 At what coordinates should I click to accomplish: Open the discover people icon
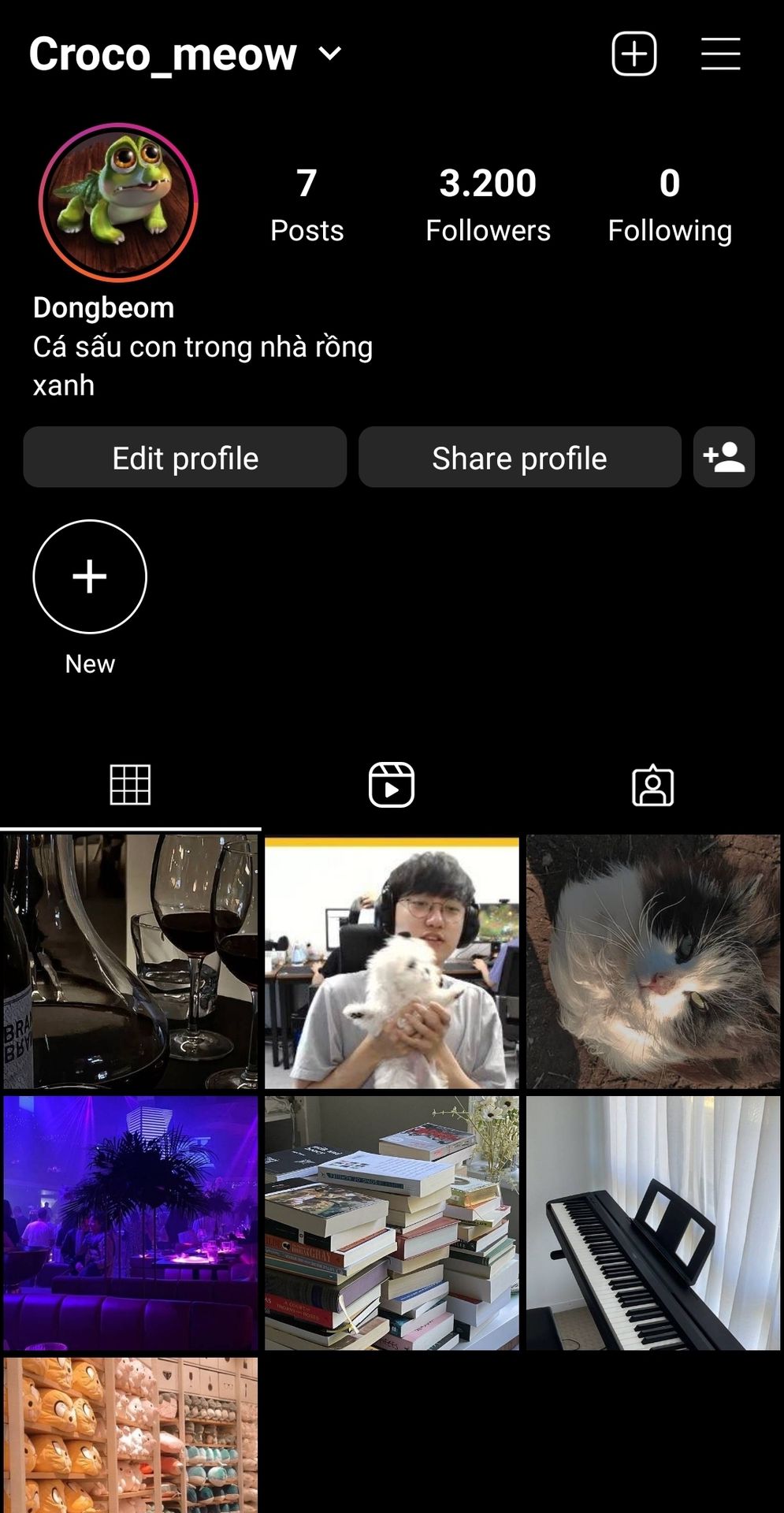(724, 458)
